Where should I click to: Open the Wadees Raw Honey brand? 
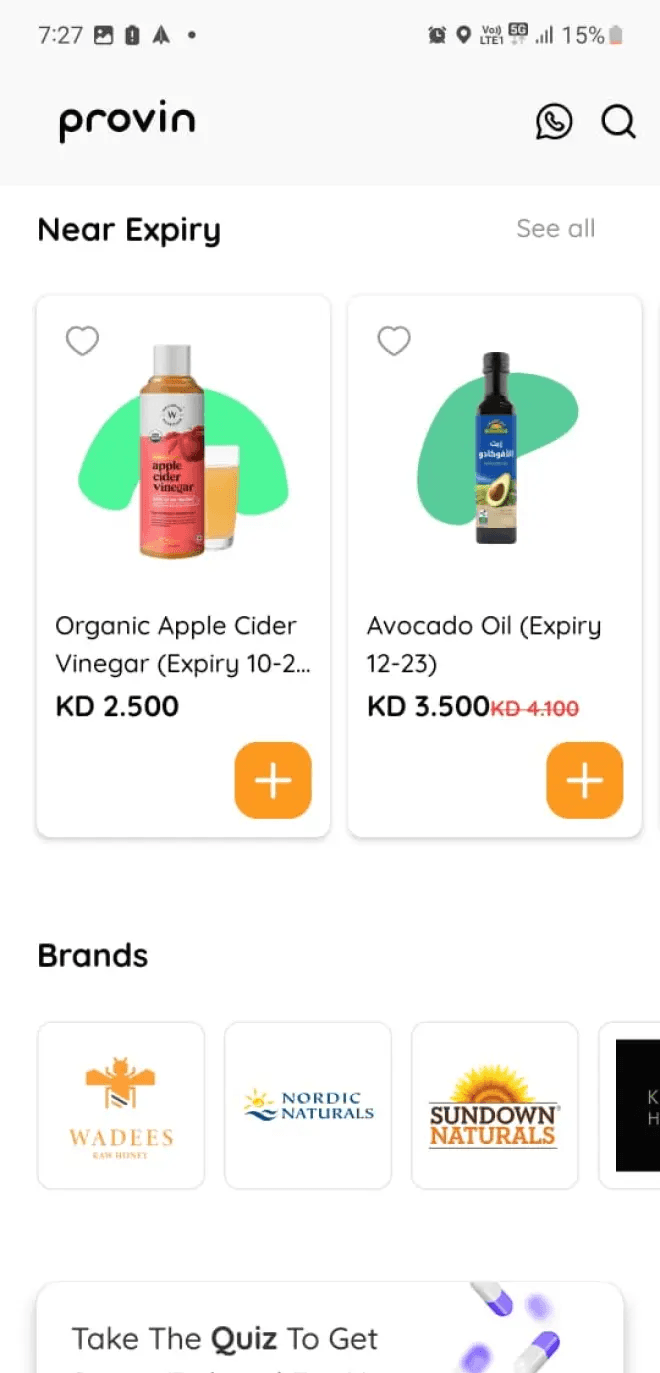pos(121,1105)
